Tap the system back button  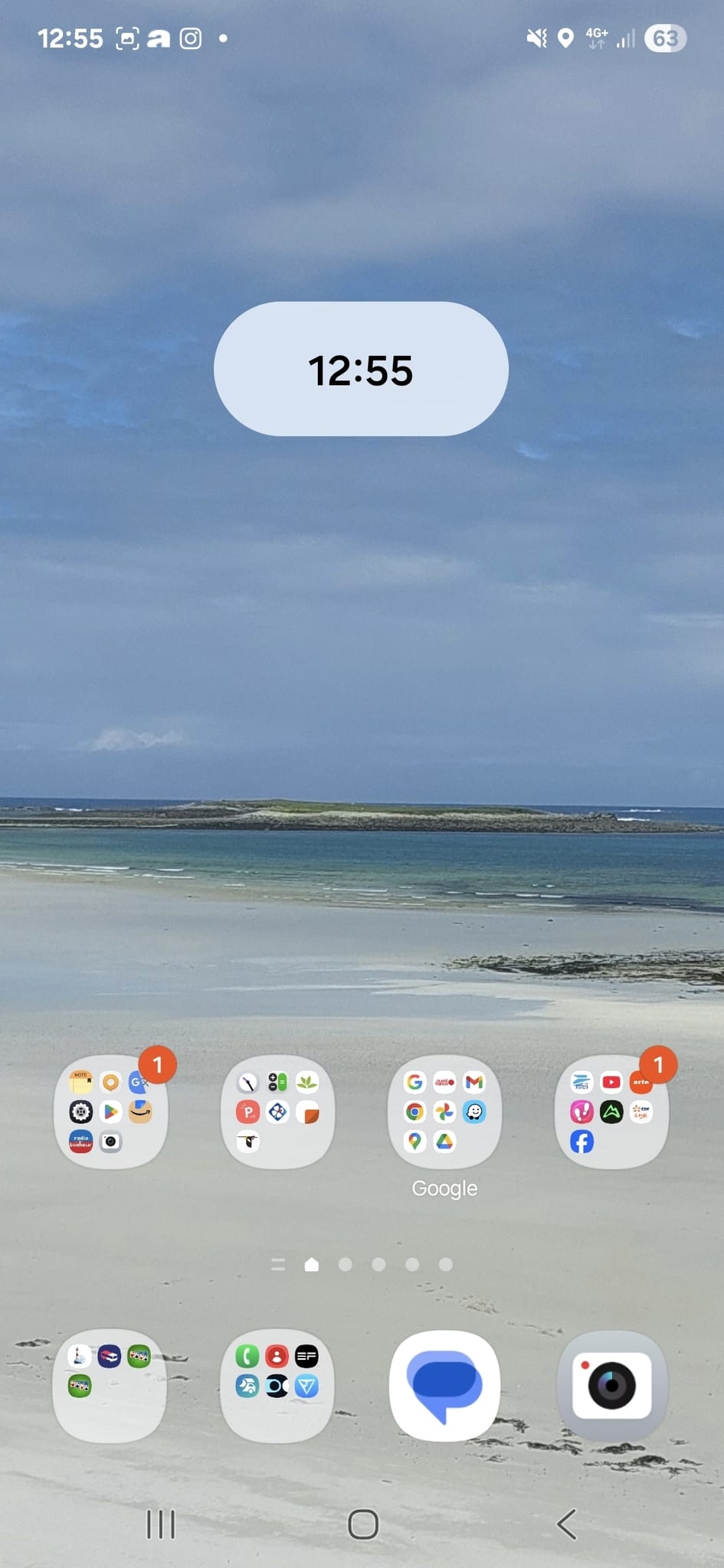566,1524
